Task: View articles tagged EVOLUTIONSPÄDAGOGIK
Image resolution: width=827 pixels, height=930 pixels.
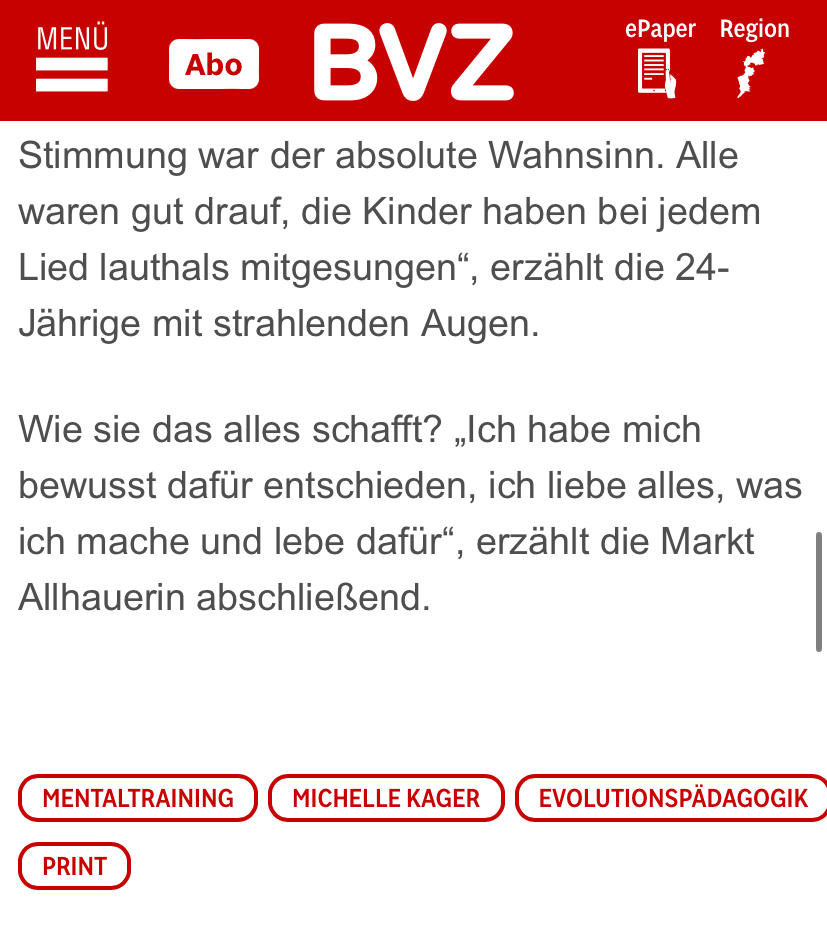Action: [671, 798]
